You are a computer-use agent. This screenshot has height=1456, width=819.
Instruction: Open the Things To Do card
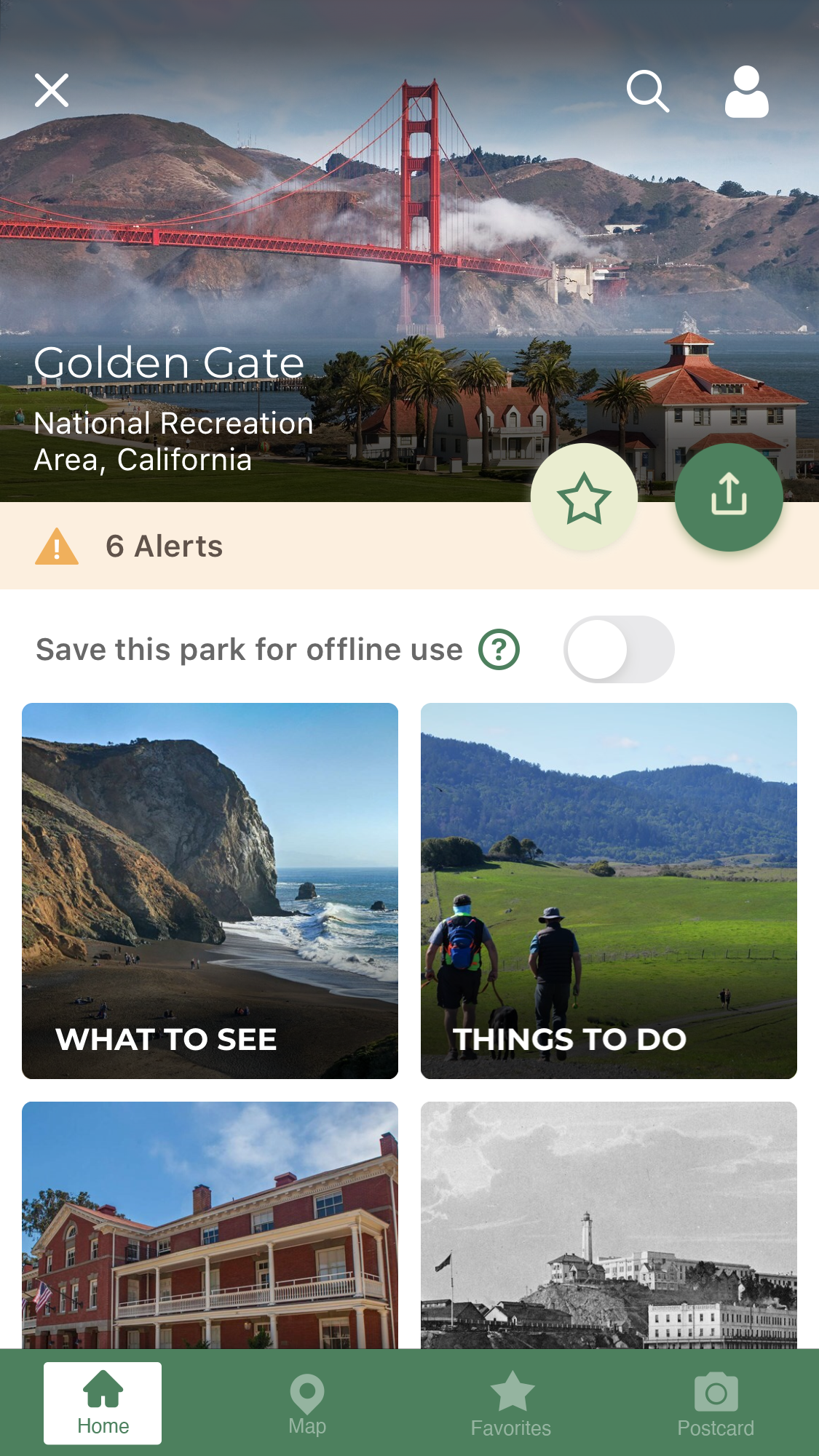coord(609,891)
